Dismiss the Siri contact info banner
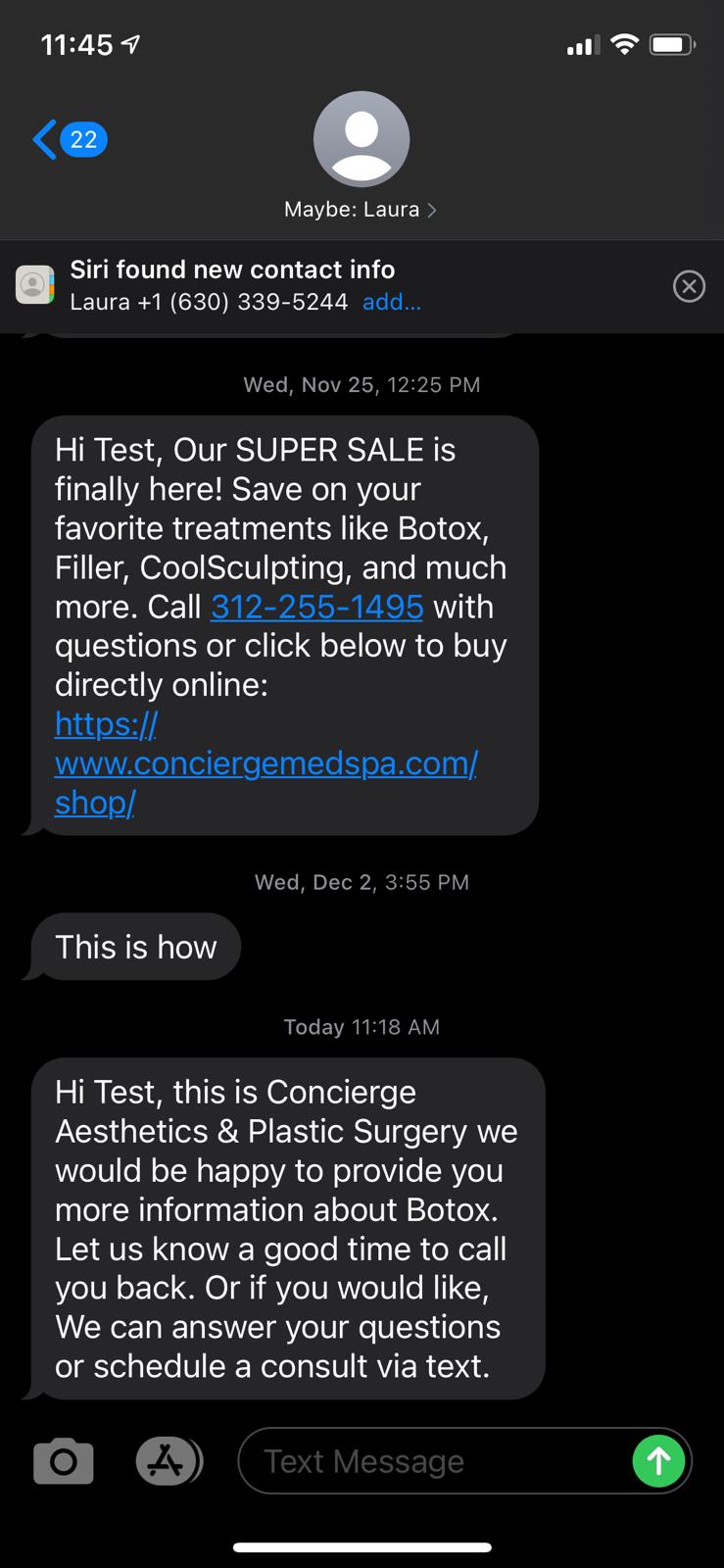This screenshot has height=1568, width=724. pos(689,286)
